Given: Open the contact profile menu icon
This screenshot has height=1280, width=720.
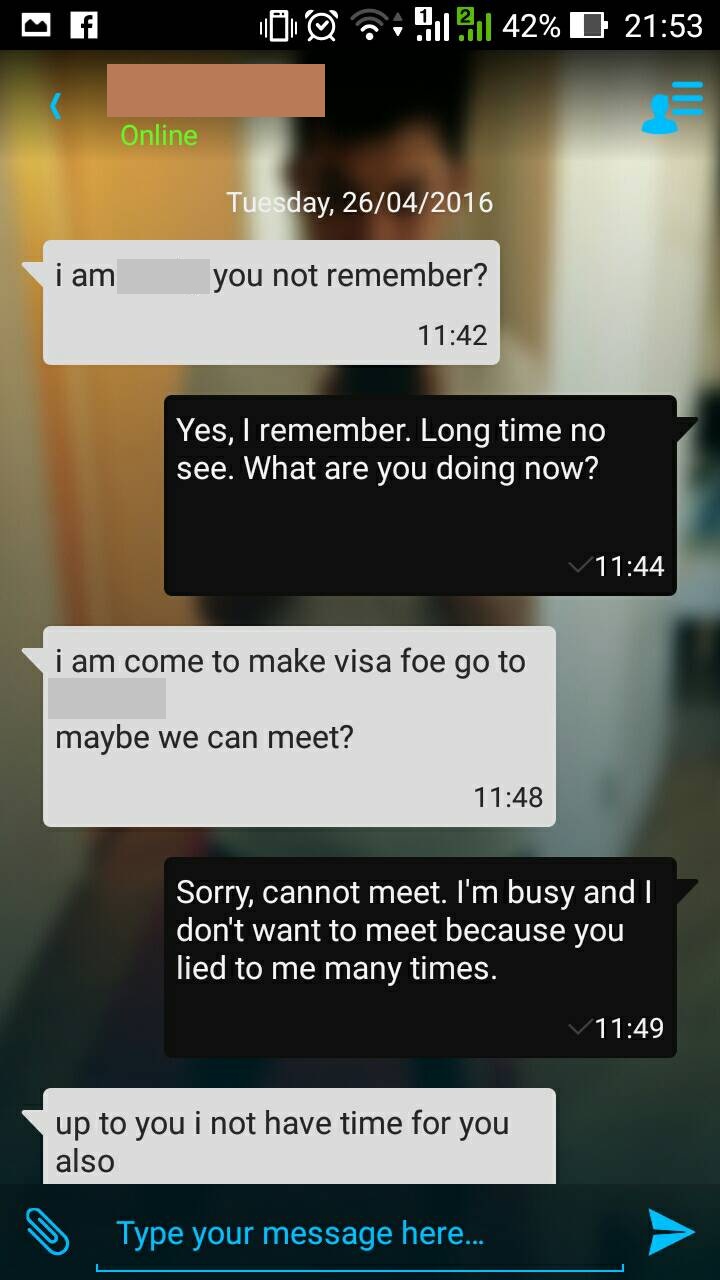Looking at the screenshot, I should pos(671,108).
